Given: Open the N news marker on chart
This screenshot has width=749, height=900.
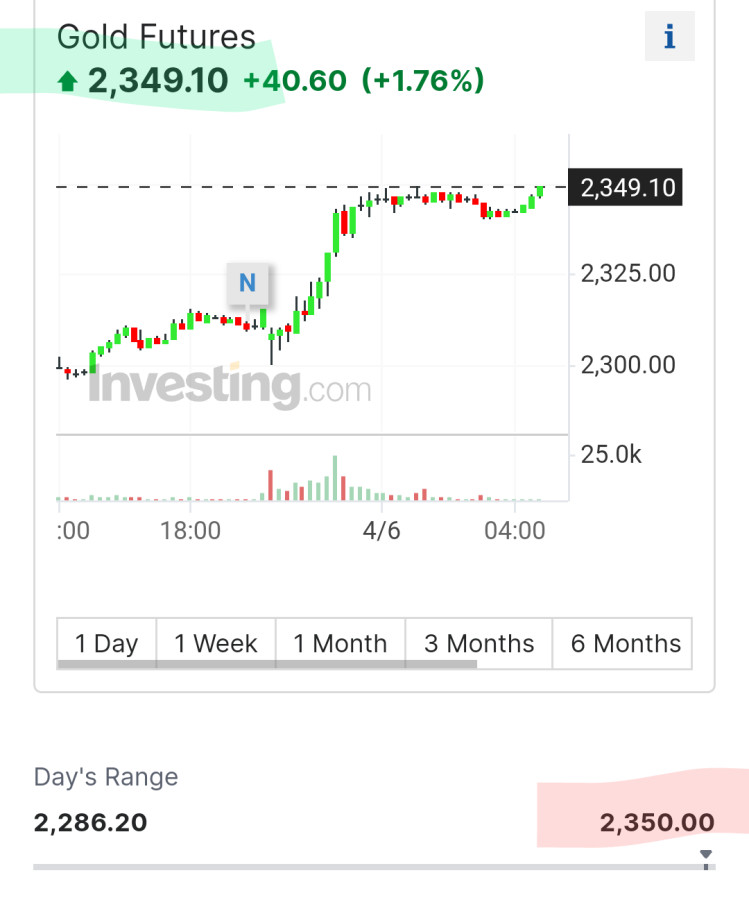Looking at the screenshot, I should point(248,283).
